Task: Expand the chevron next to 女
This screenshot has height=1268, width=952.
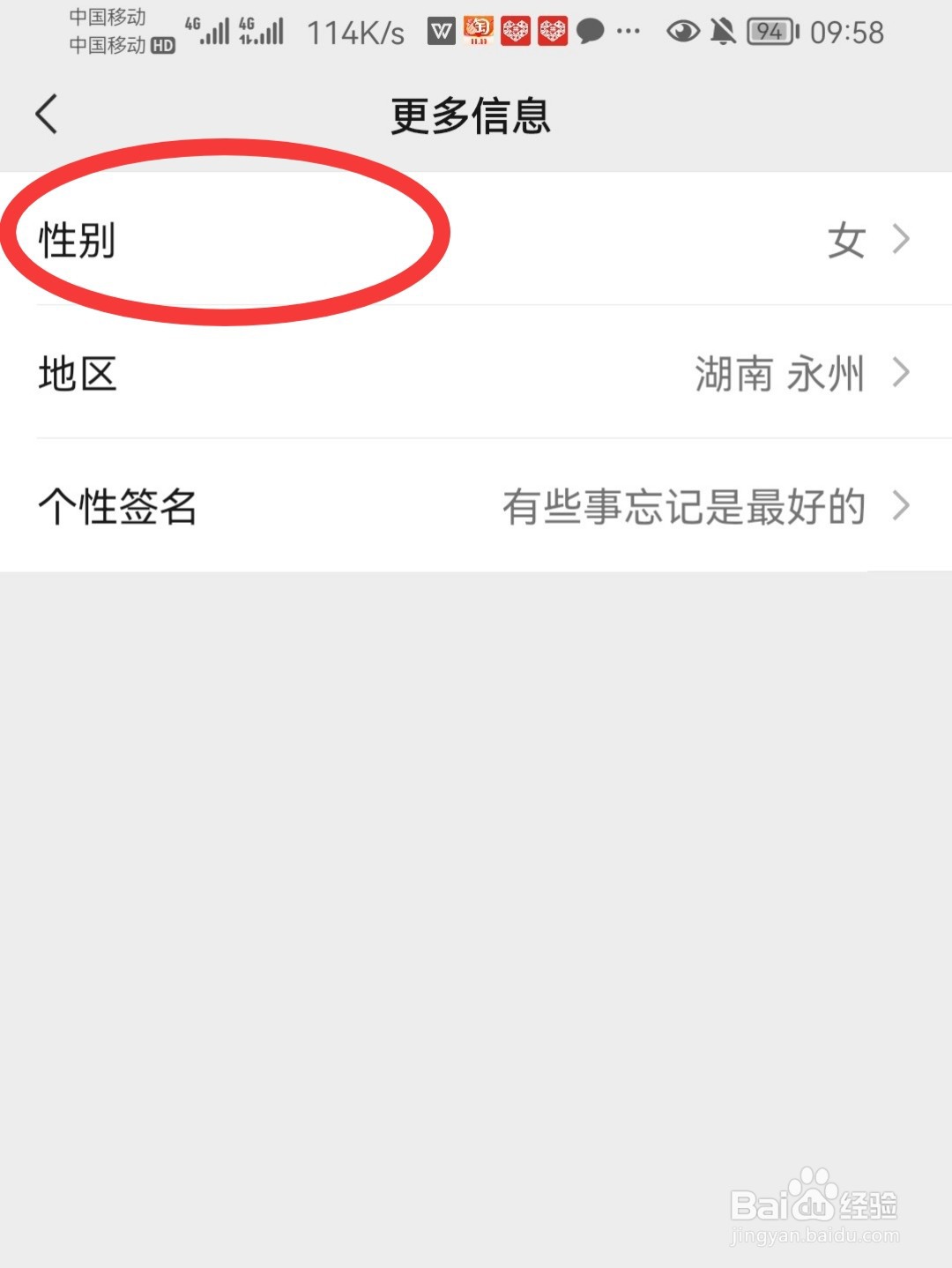Action: (902, 239)
